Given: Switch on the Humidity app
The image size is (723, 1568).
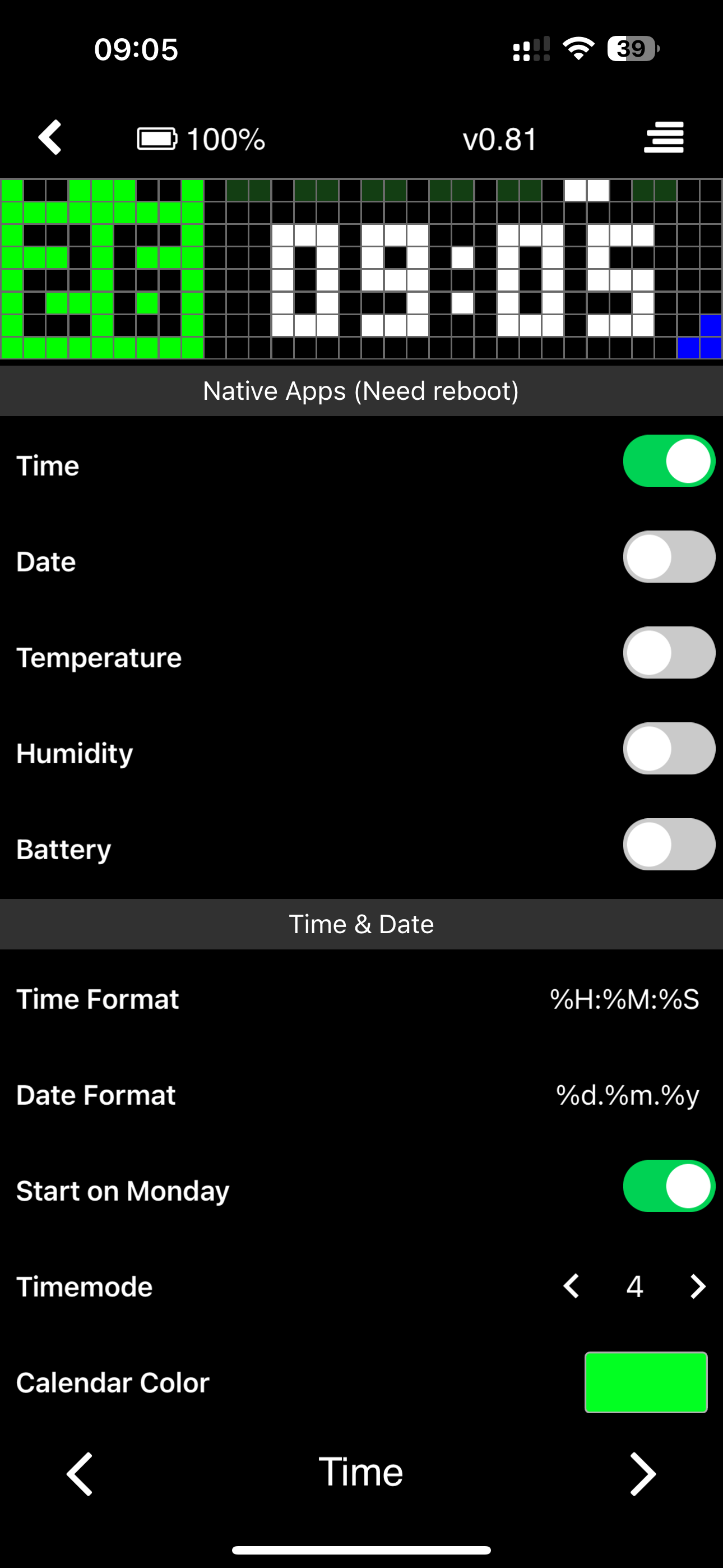Looking at the screenshot, I should point(668,749).
